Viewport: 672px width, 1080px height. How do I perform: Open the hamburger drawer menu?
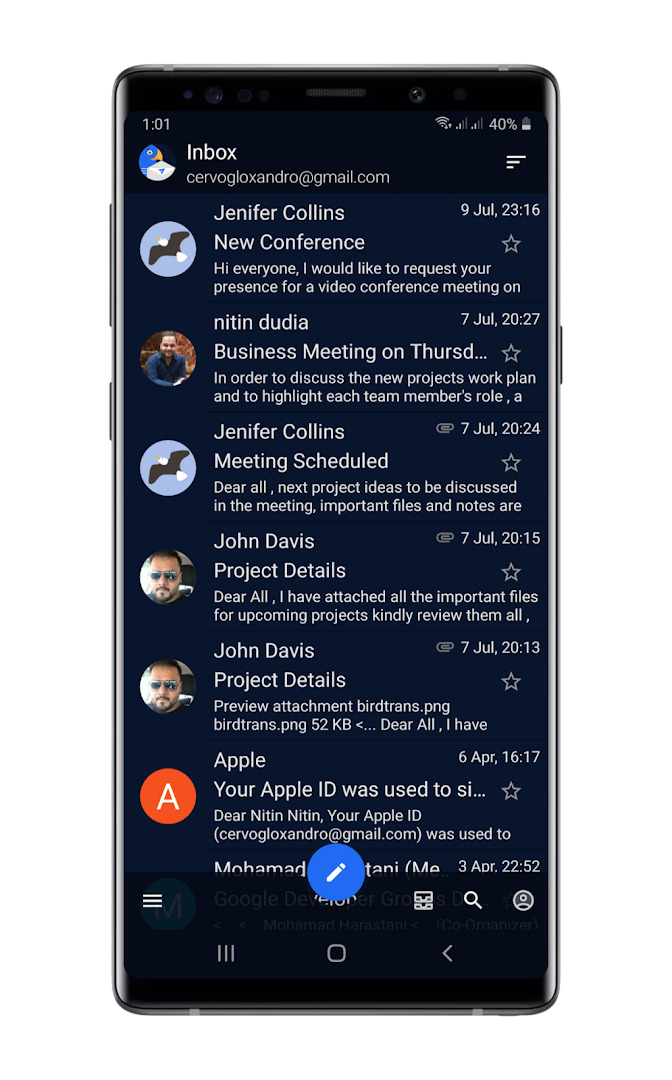click(153, 900)
